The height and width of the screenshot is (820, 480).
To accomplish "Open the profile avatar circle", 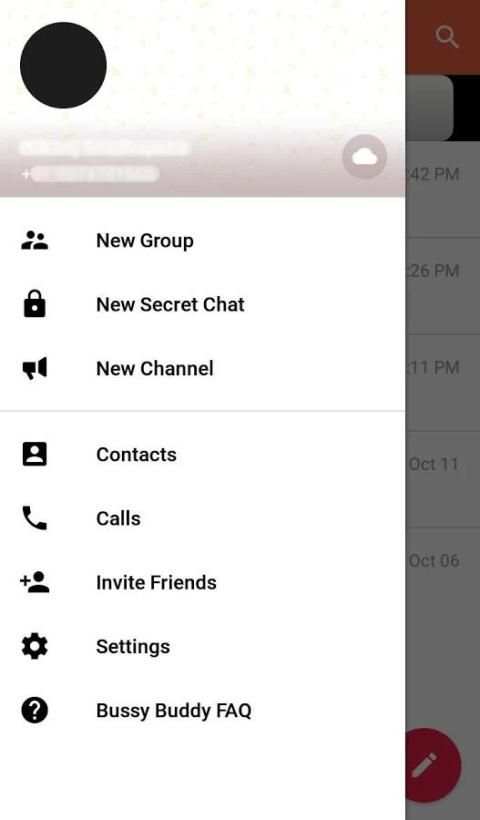I will (63, 65).
